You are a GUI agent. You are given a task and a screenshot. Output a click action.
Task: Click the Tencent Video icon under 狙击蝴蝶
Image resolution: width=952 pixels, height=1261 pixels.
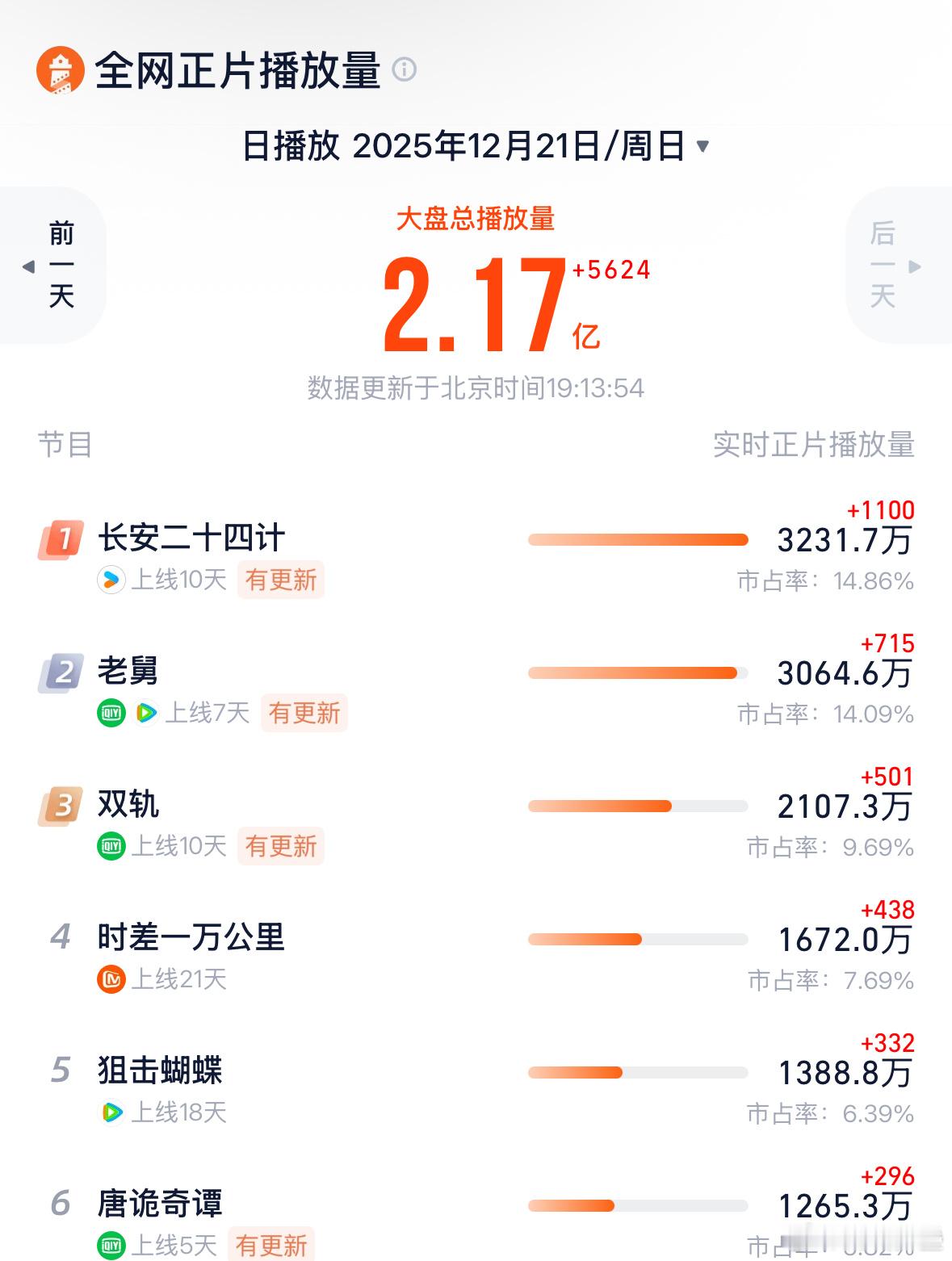pos(112,1113)
